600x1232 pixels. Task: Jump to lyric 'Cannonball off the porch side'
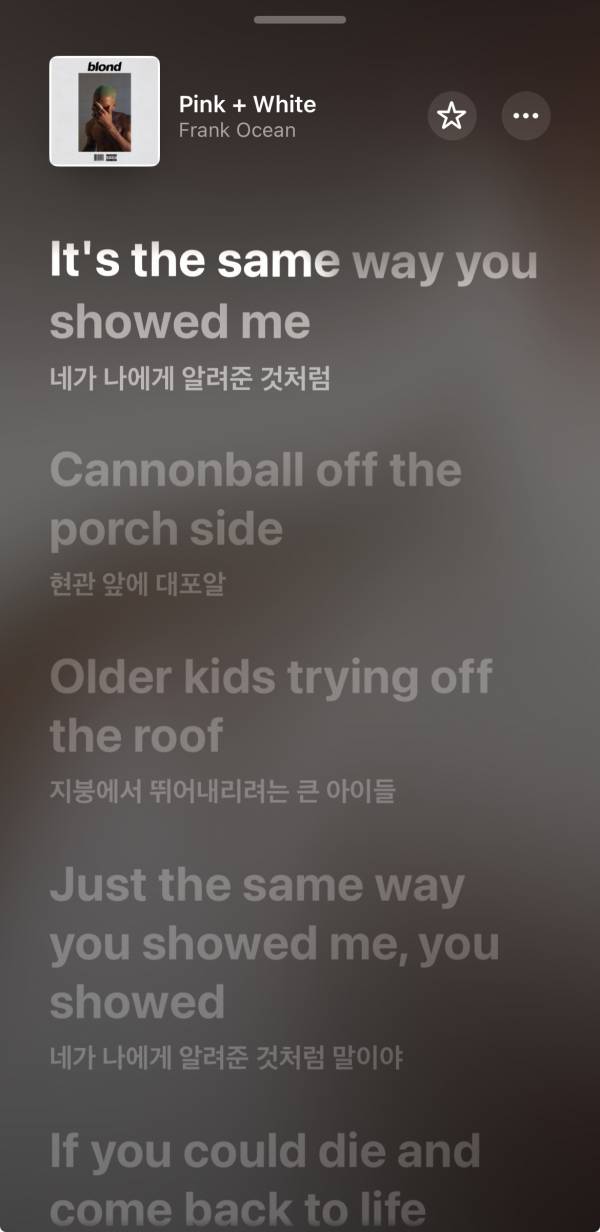pos(255,499)
